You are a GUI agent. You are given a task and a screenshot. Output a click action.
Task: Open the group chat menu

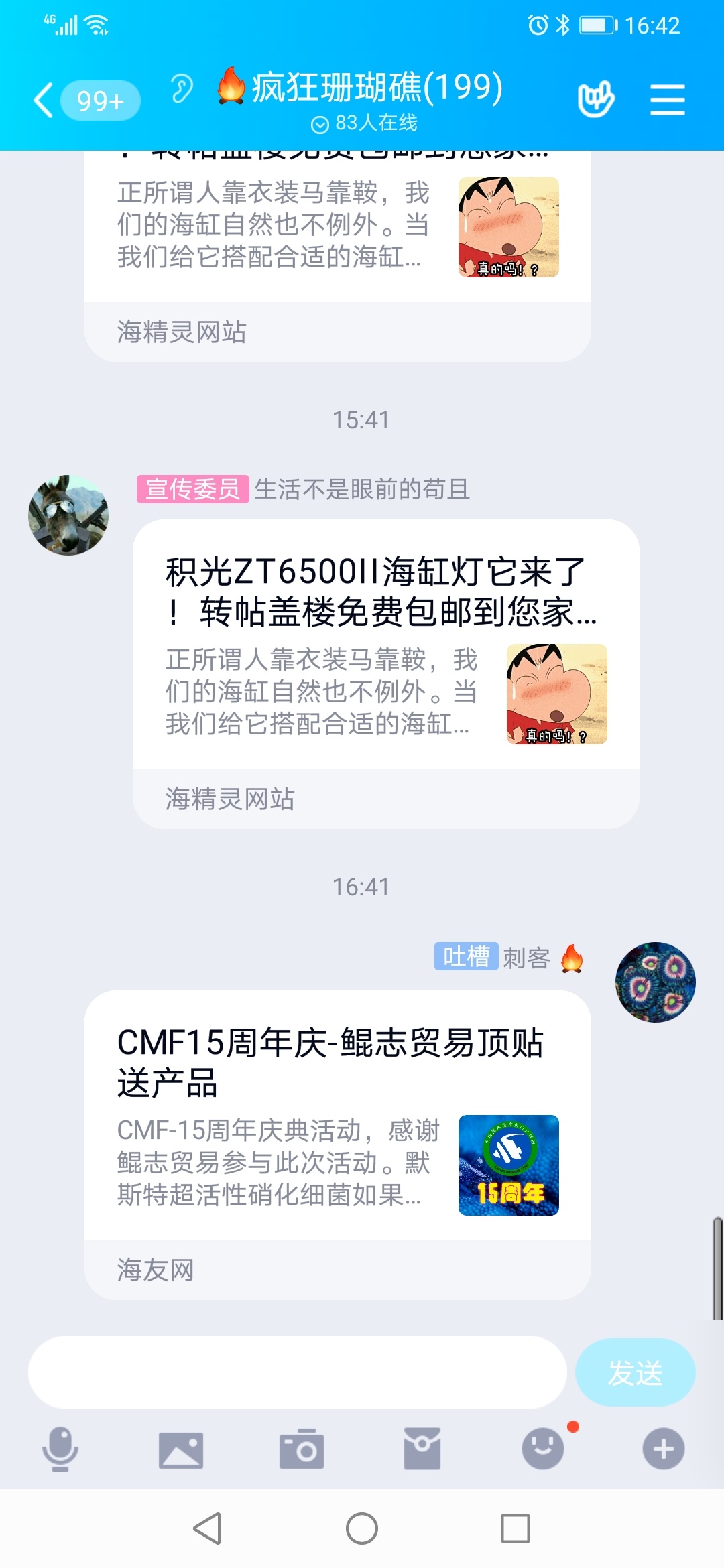coord(667,100)
